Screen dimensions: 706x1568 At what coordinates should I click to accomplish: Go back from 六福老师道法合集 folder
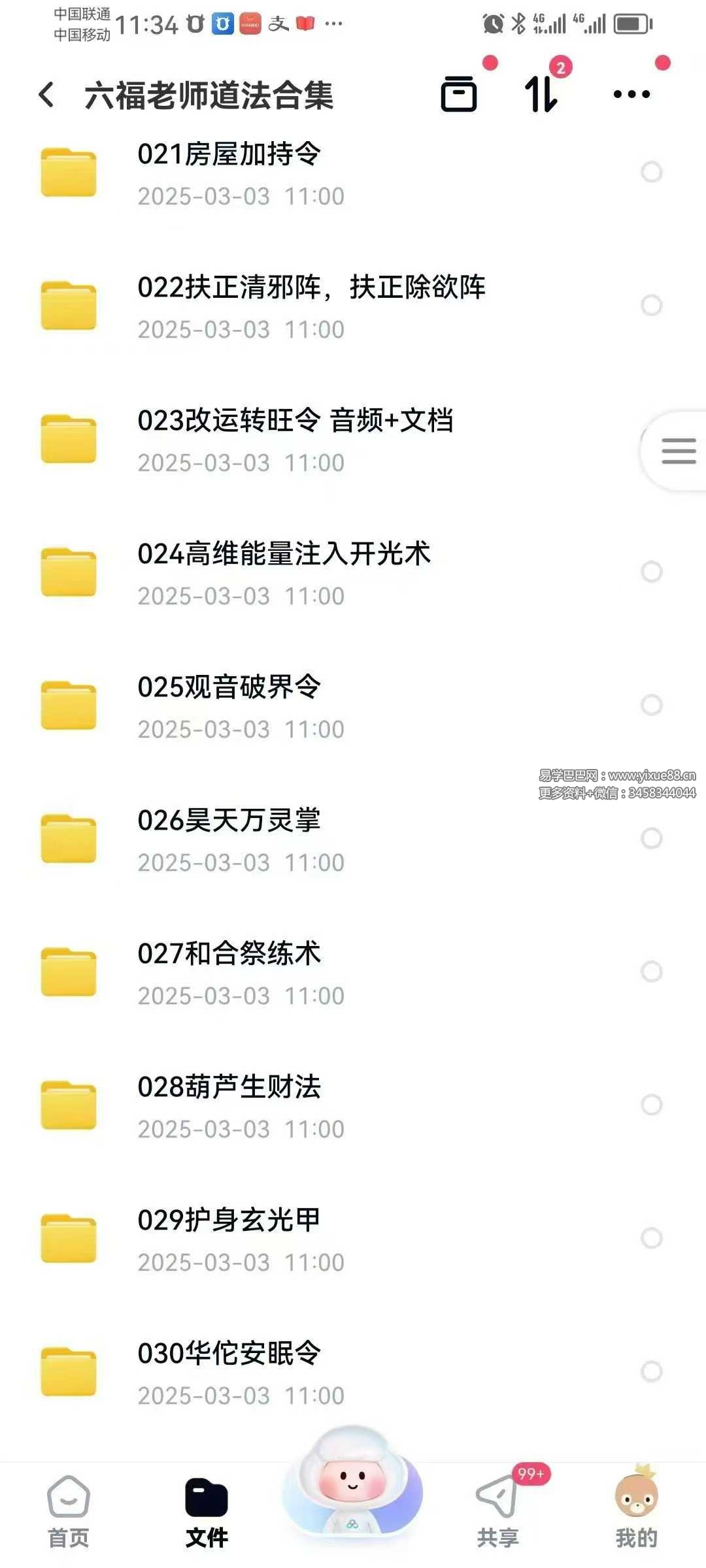tap(46, 95)
